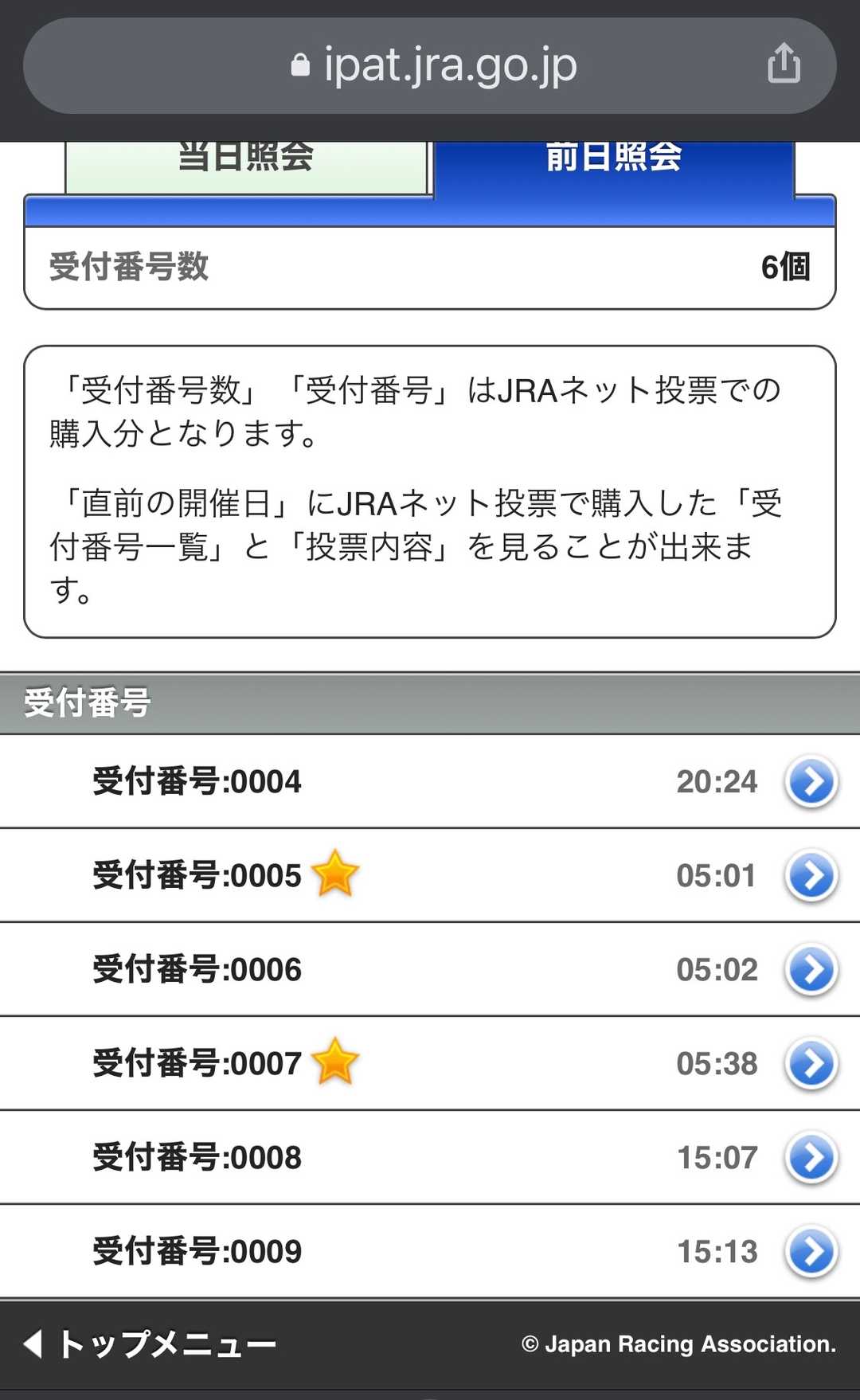View 受付番号:0009 from 15:13
The width and height of the screenshot is (860, 1400).
click(x=430, y=1251)
